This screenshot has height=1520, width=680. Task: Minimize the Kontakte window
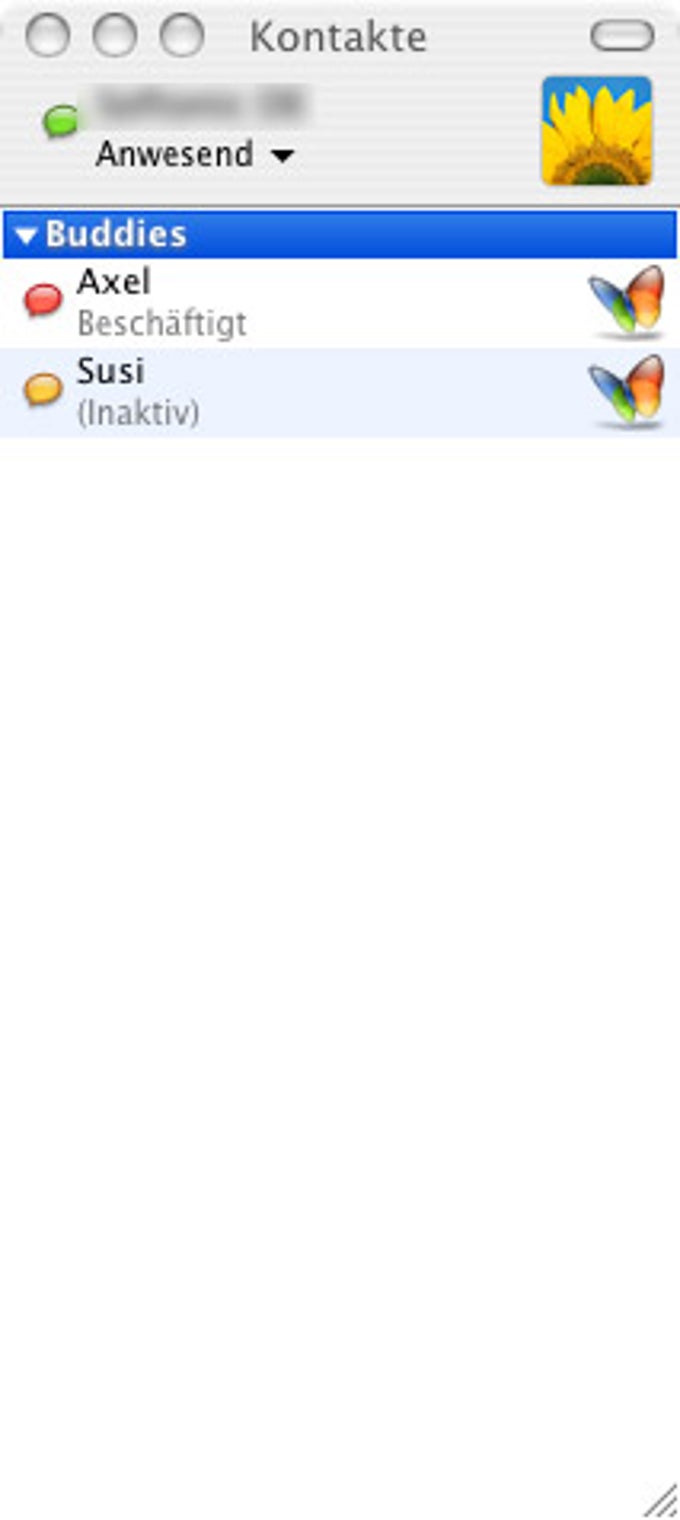tap(115, 36)
